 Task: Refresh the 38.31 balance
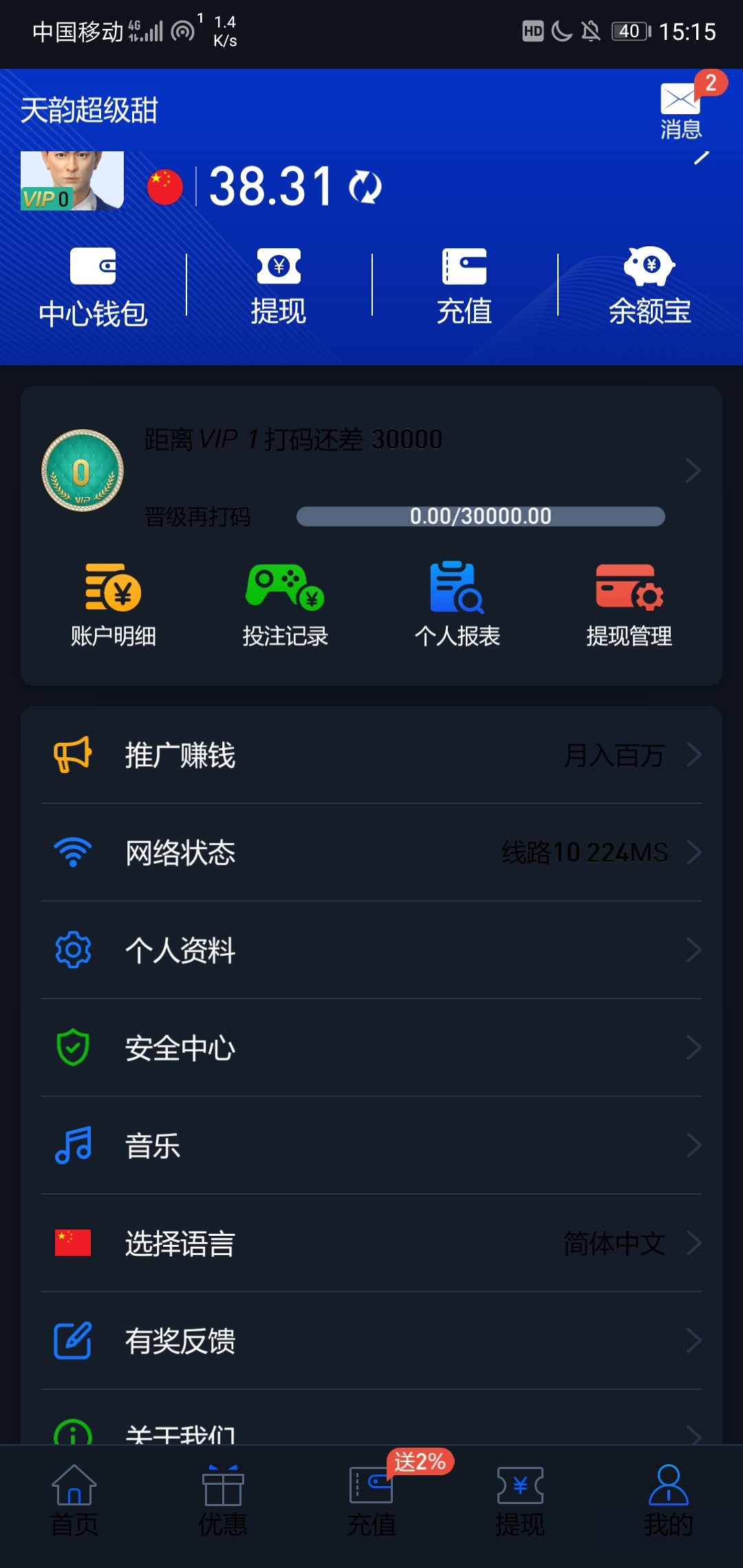[365, 187]
